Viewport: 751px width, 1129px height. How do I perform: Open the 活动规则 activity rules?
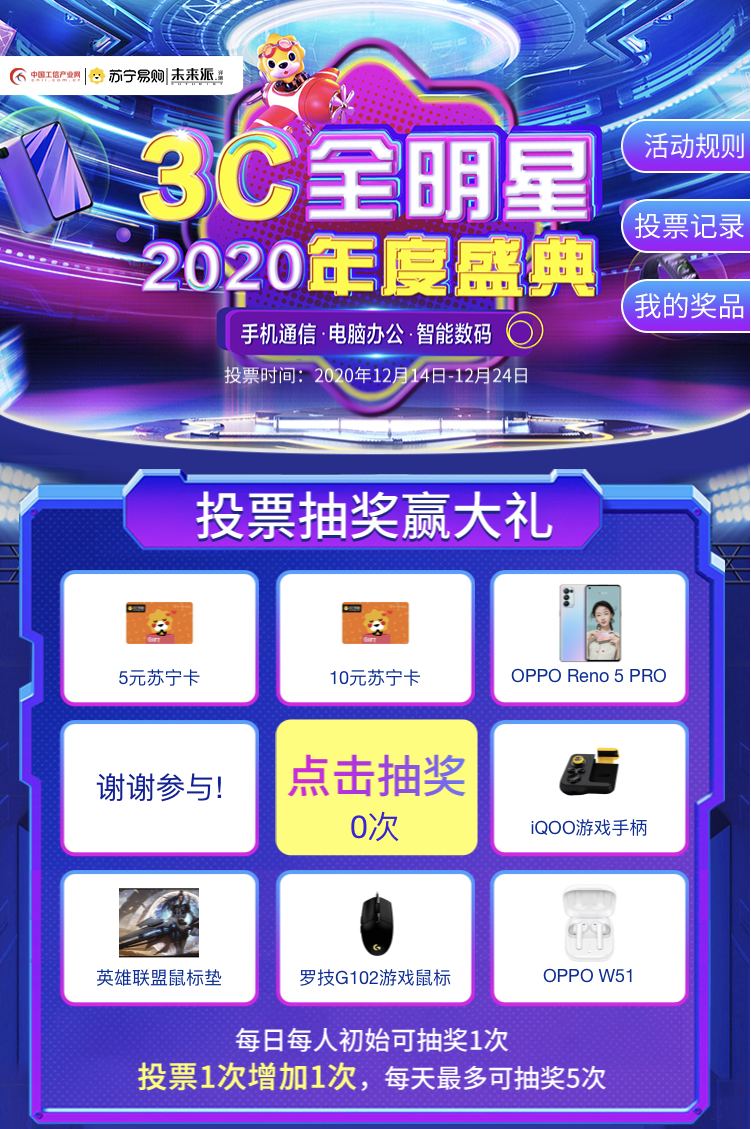coord(690,147)
